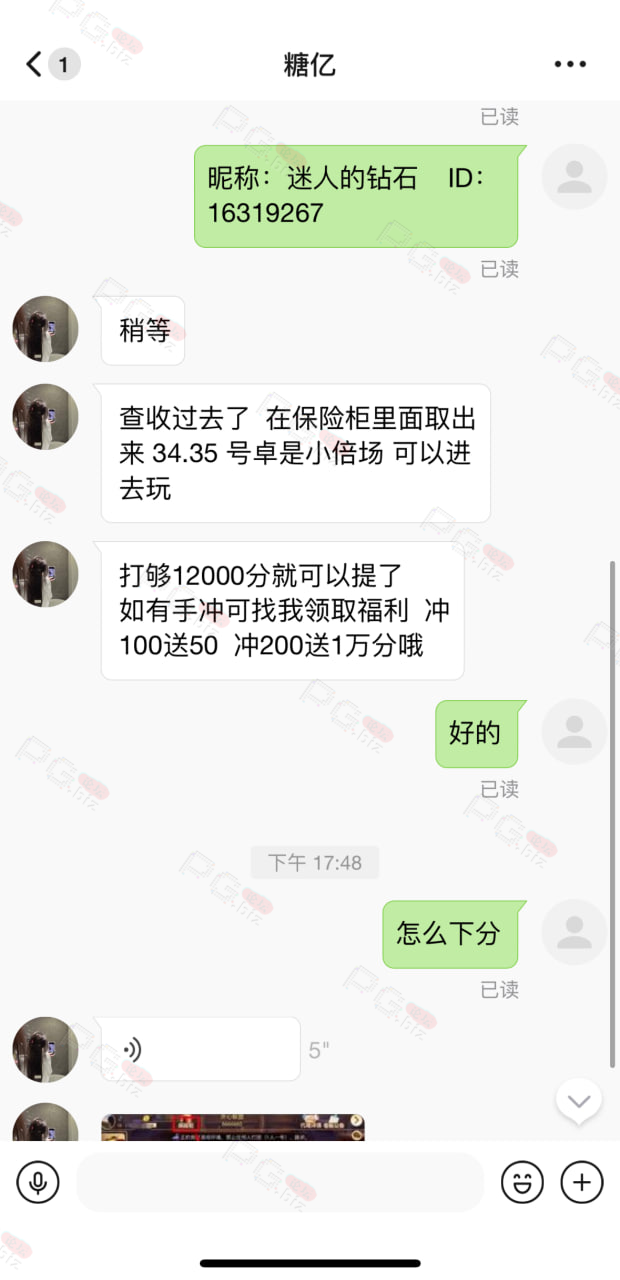Open the game screenshot image message
Viewport: 620px width, 1280px height.
233,1128
